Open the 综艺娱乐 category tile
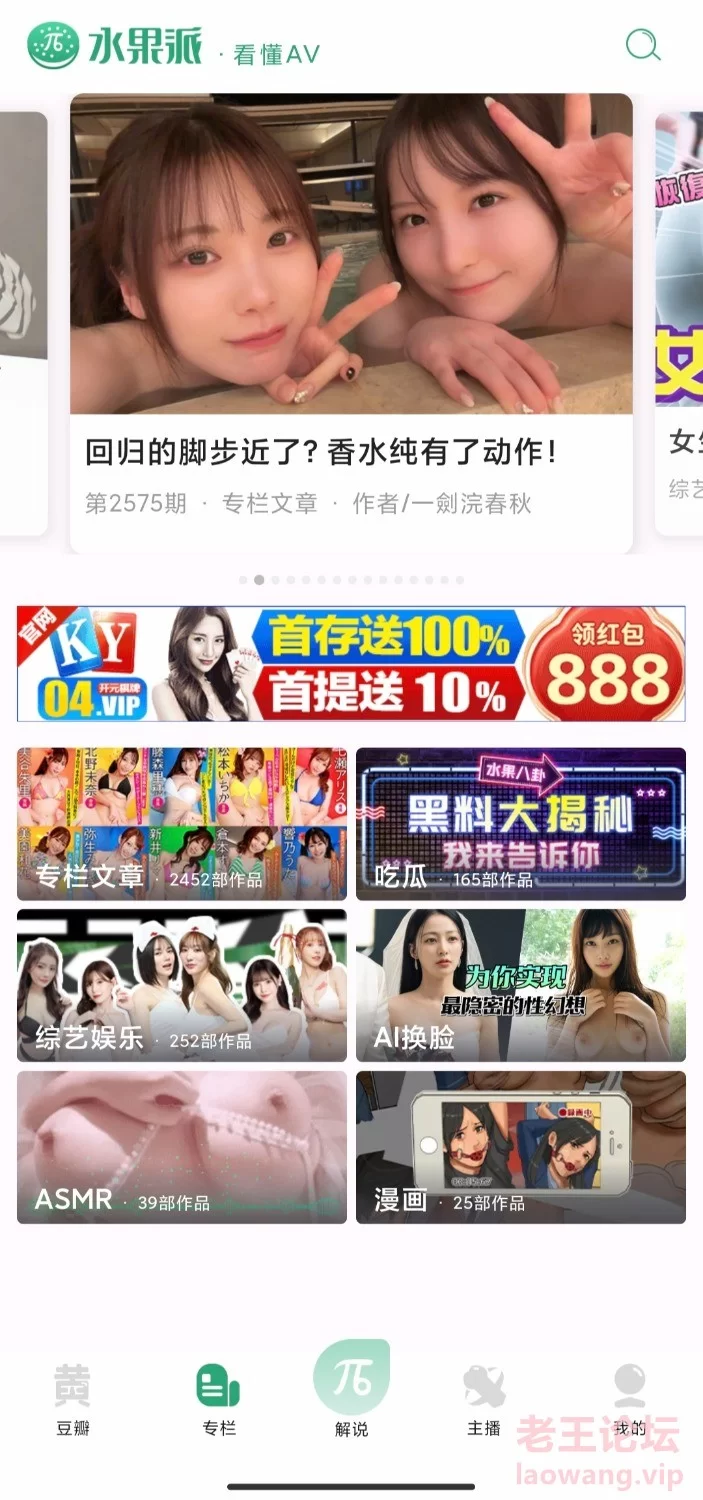This screenshot has width=703, height=1500. 182,985
